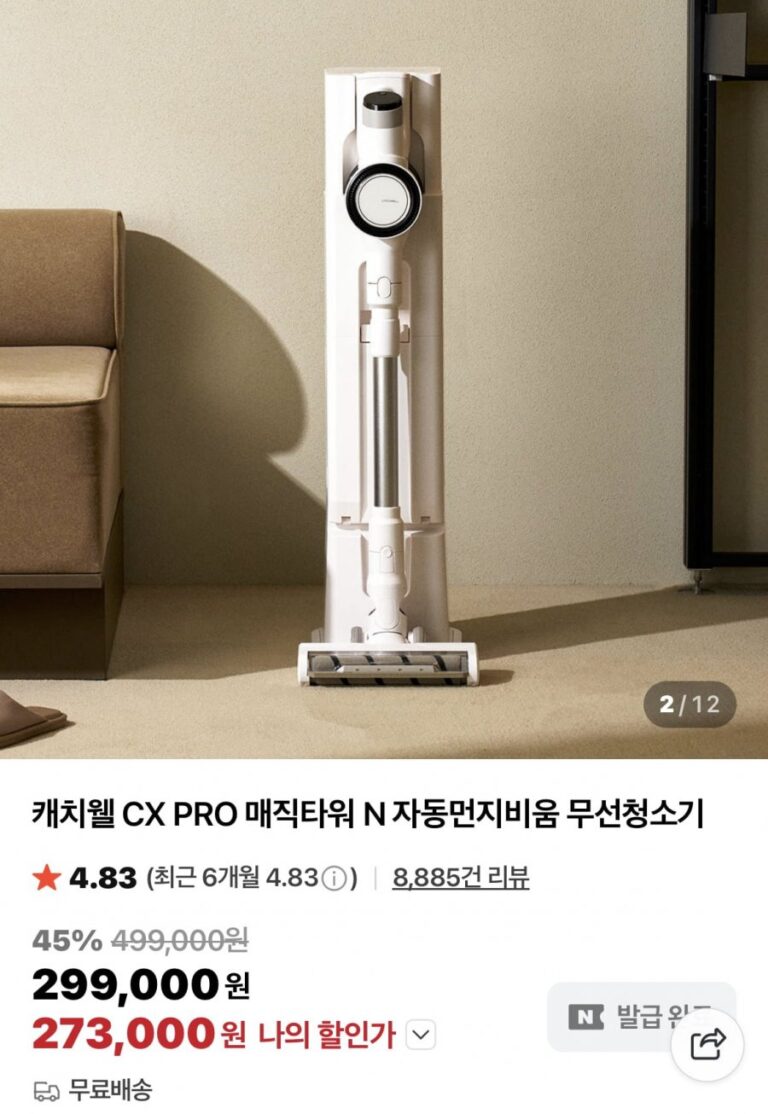Open the 8,885건 리뷰 reviews link

point(460,878)
